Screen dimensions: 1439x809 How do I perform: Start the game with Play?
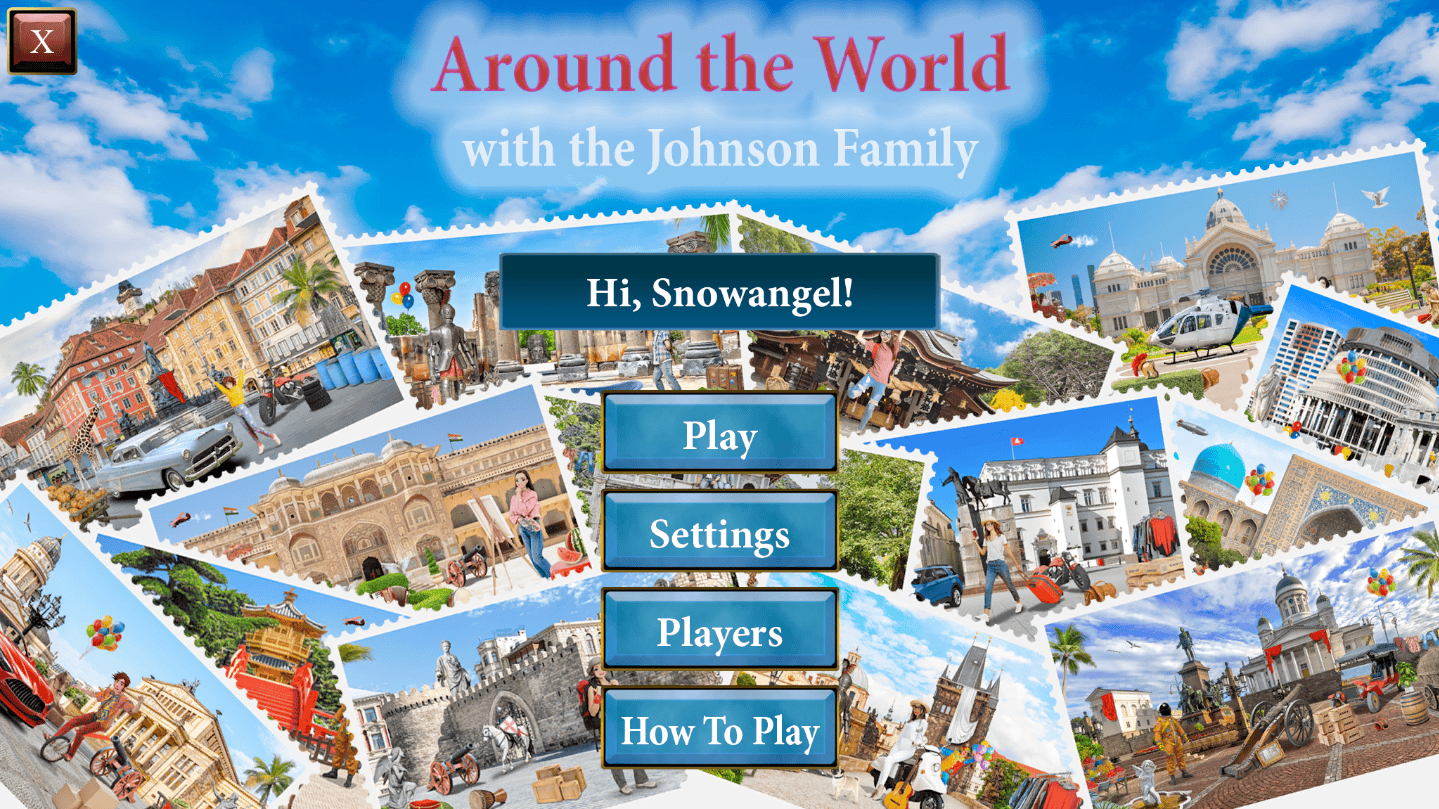(x=719, y=435)
